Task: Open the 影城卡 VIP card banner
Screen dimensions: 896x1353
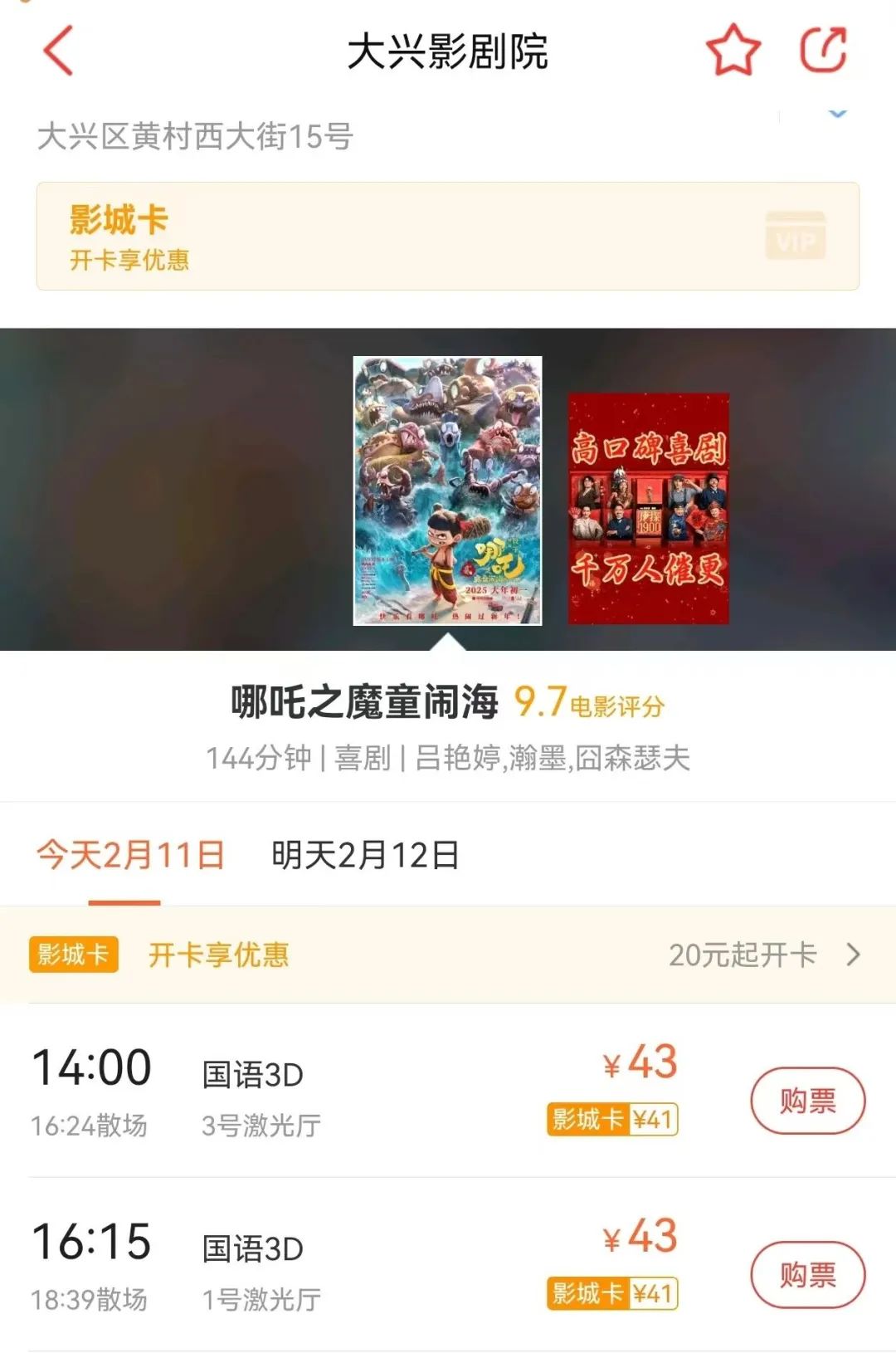Action: 447,237
